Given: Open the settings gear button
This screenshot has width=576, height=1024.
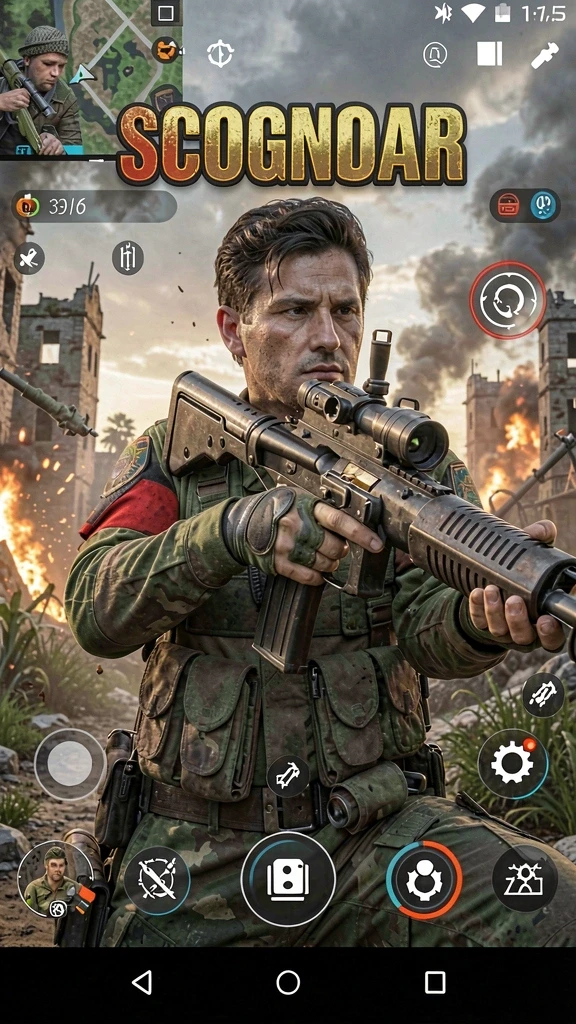Looking at the screenshot, I should coord(513,763).
